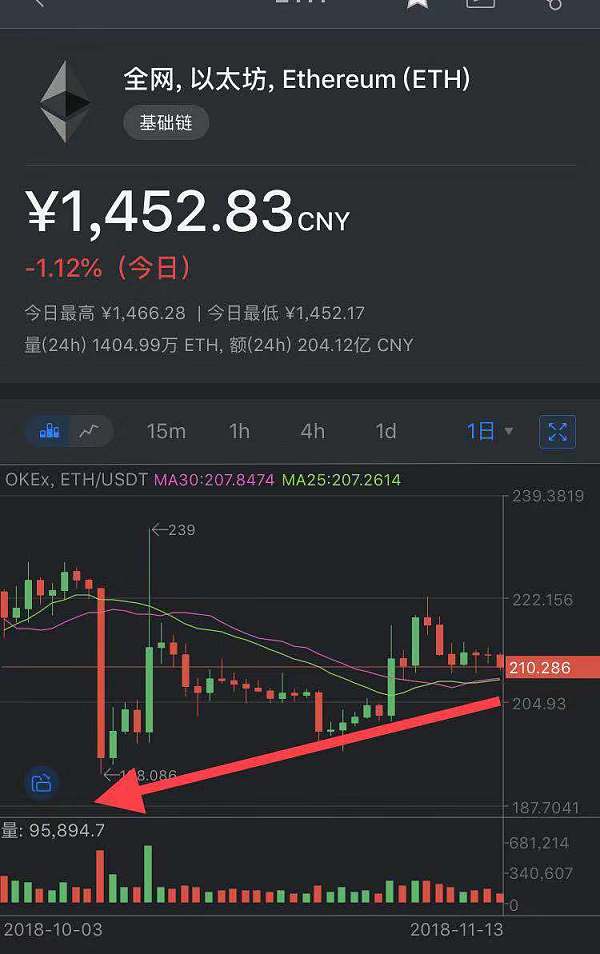The image size is (600, 954).
Task: Tap the 基础链 chip
Action: [x=165, y=123]
